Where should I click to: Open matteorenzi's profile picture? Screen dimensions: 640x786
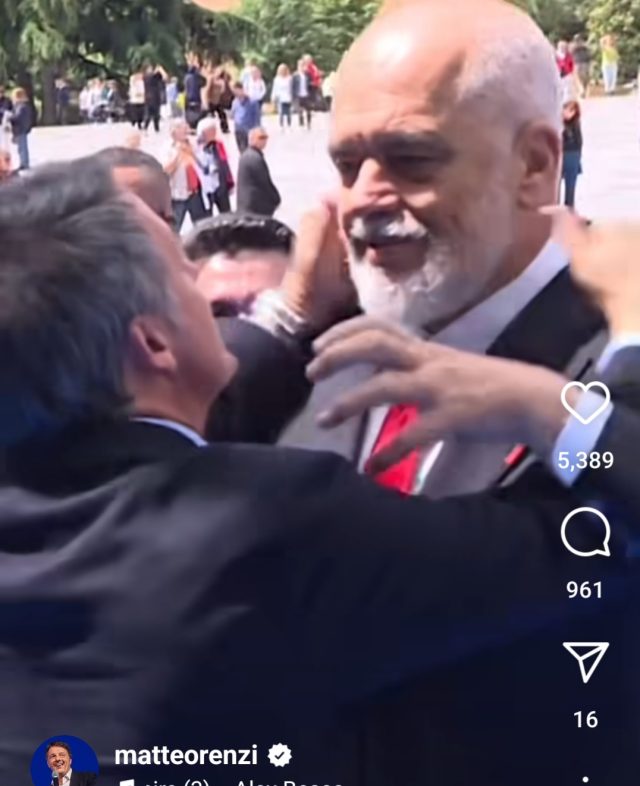tap(65, 762)
